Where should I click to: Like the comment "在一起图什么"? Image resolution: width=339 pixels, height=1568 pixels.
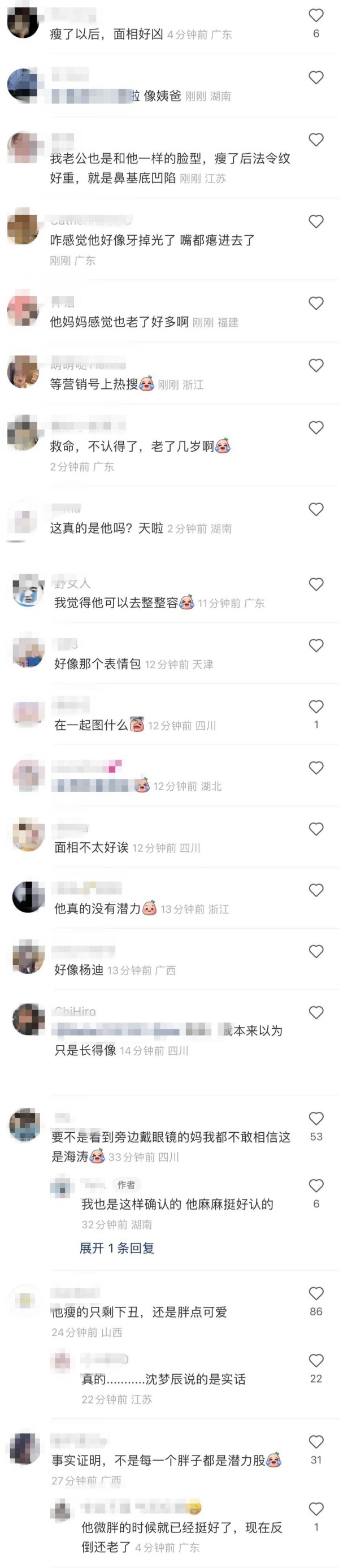coord(315,707)
